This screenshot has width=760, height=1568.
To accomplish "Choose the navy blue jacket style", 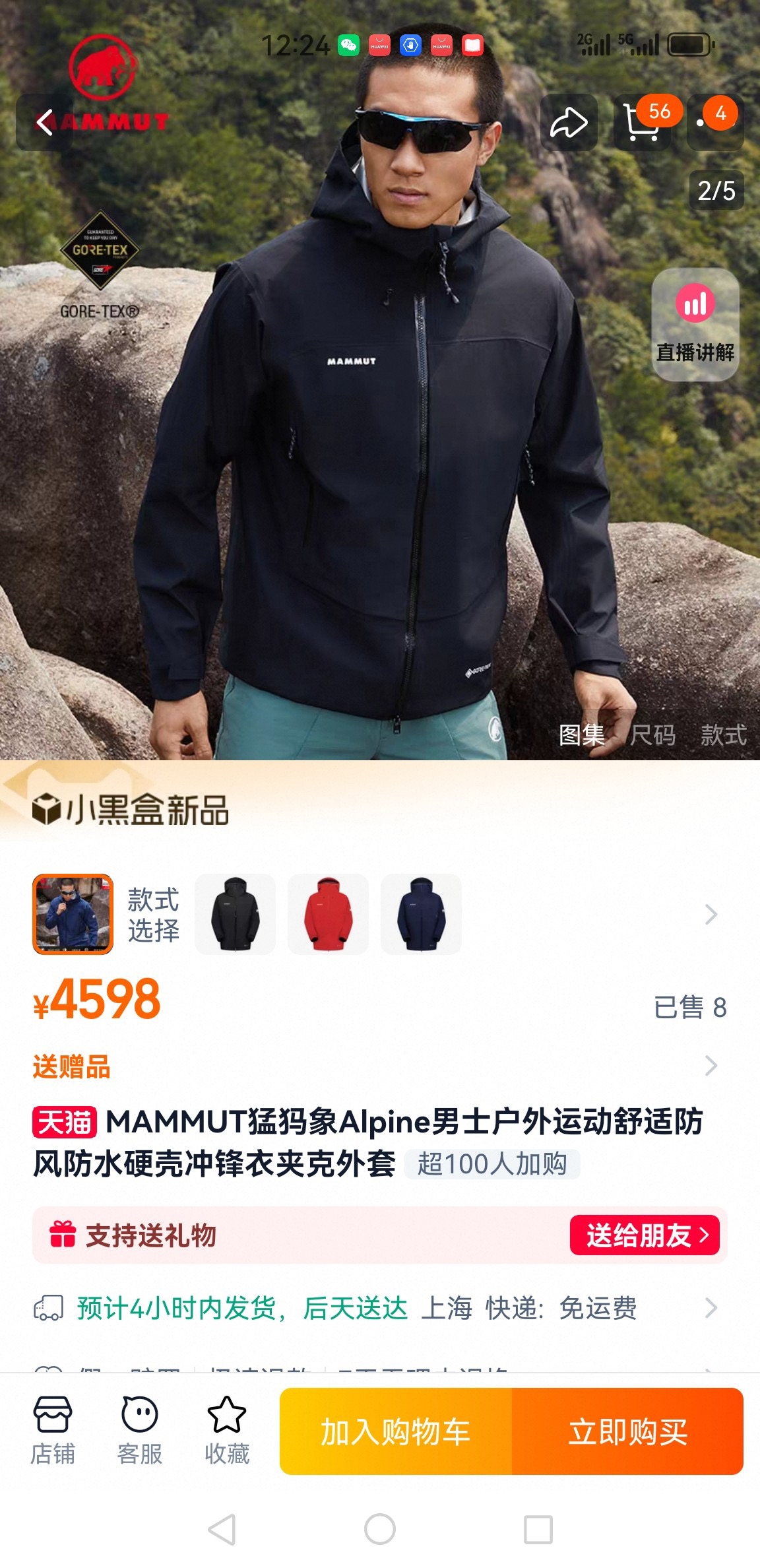I will click(x=422, y=914).
